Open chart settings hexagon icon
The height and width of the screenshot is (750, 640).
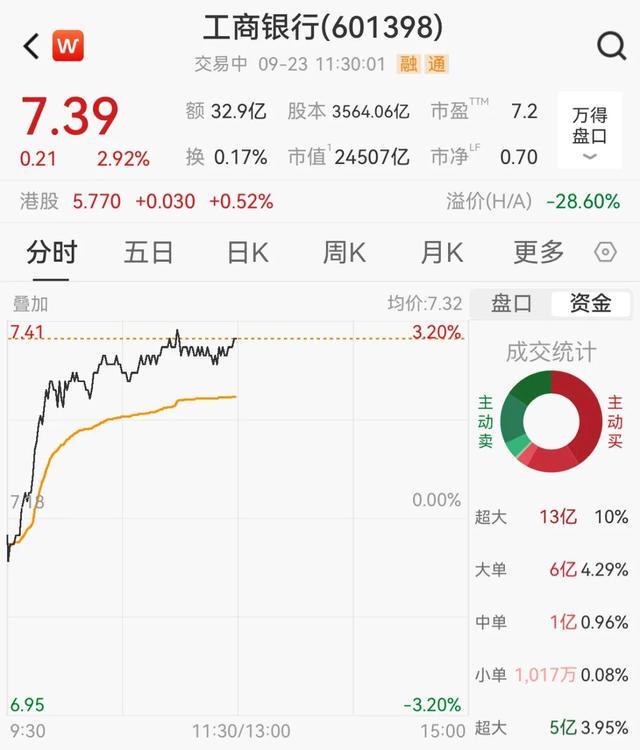click(606, 252)
